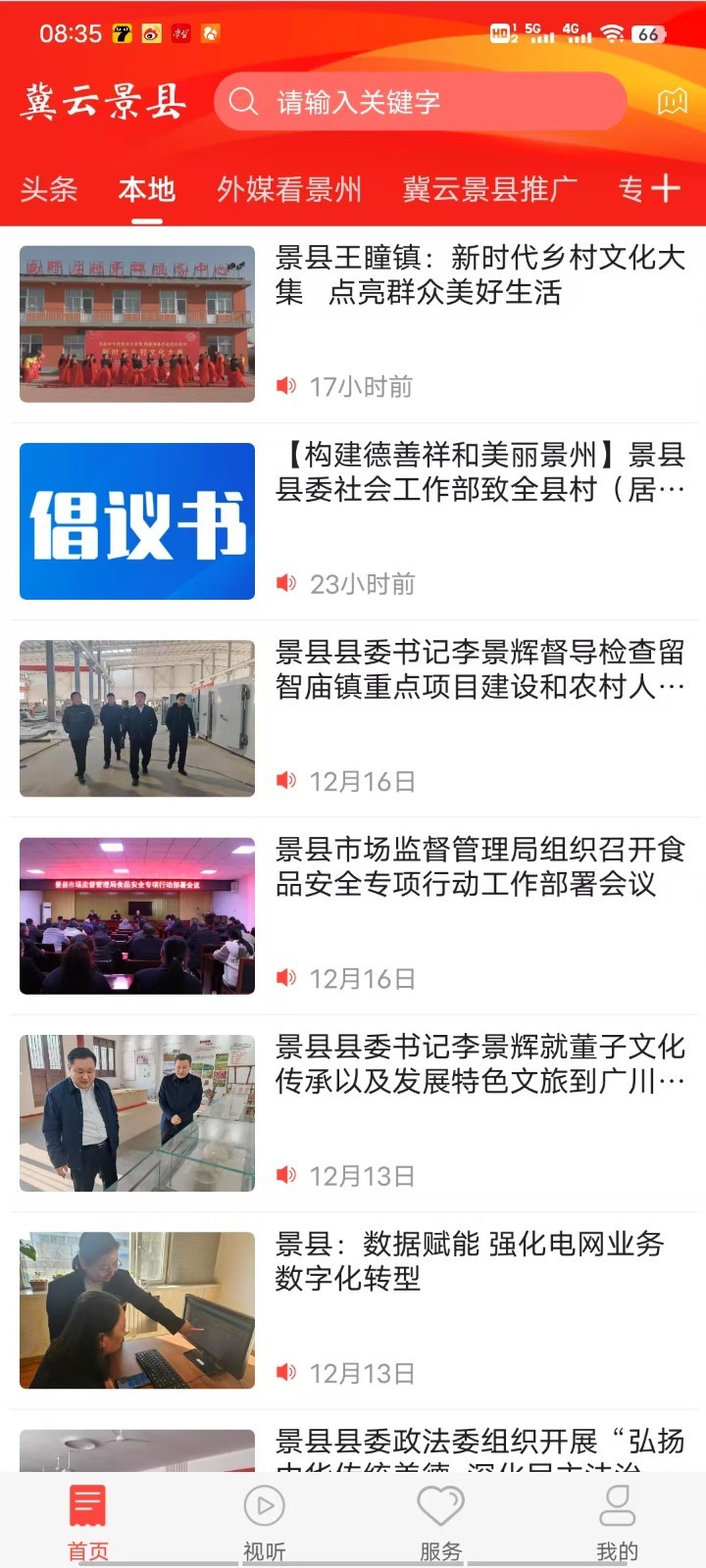The image size is (706, 1568).
Task: Open the 冀云景县推广 tab
Action: click(489, 189)
